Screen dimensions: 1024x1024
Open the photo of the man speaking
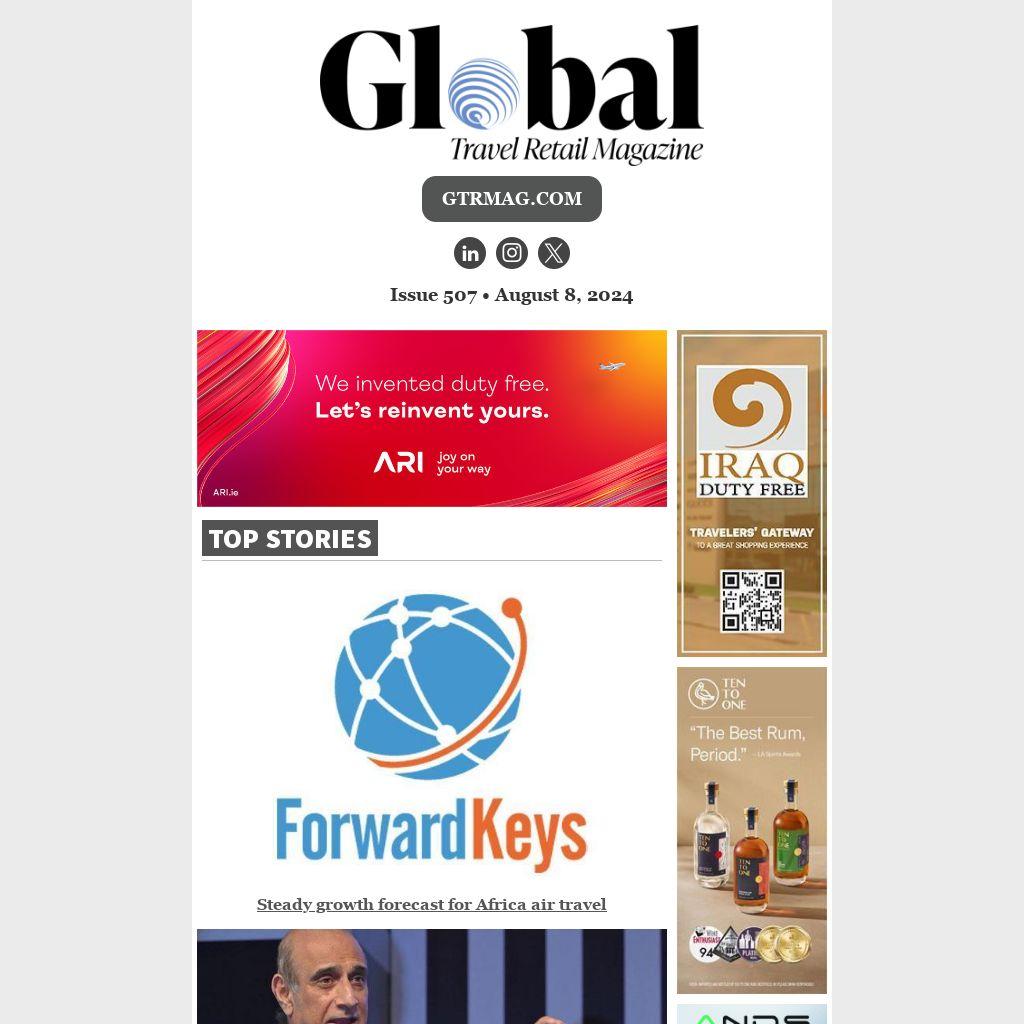(x=431, y=977)
